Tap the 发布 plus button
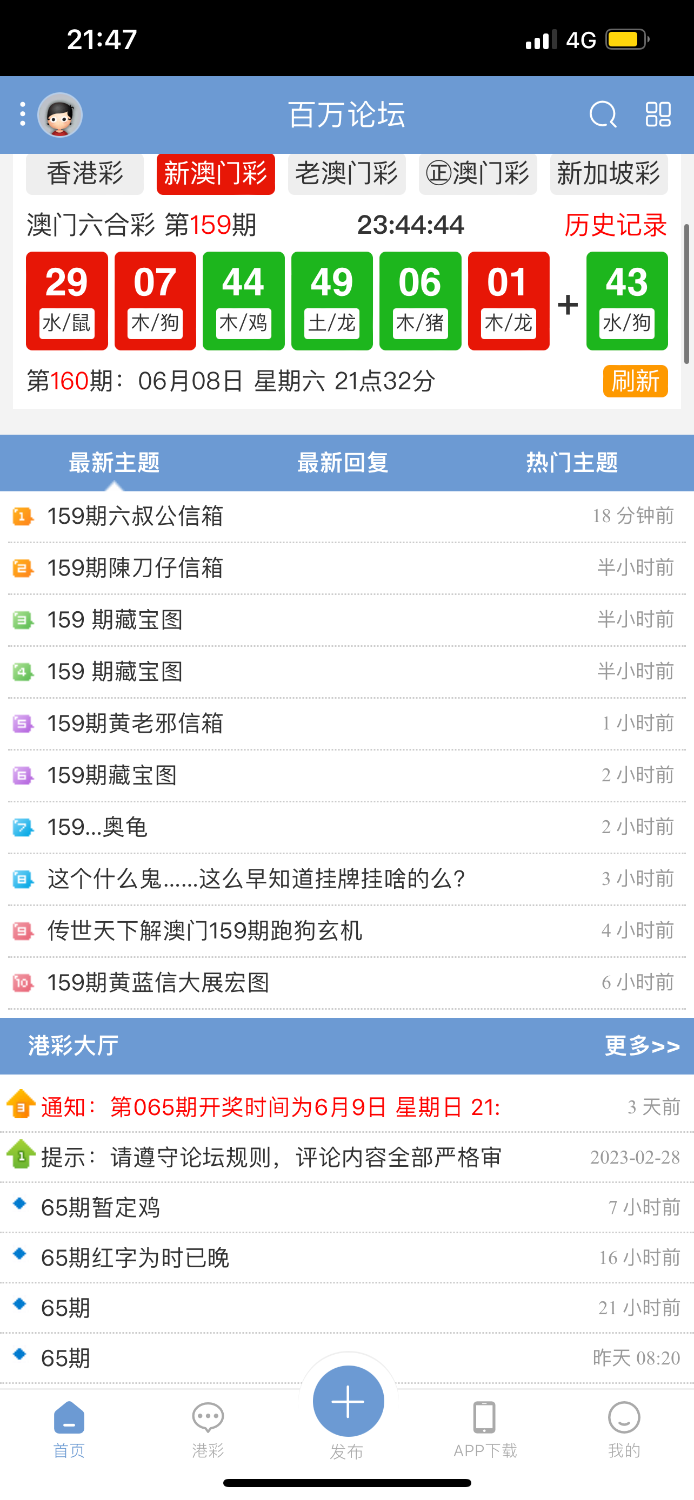Screen dimensions: 694x1500 tap(347, 1402)
